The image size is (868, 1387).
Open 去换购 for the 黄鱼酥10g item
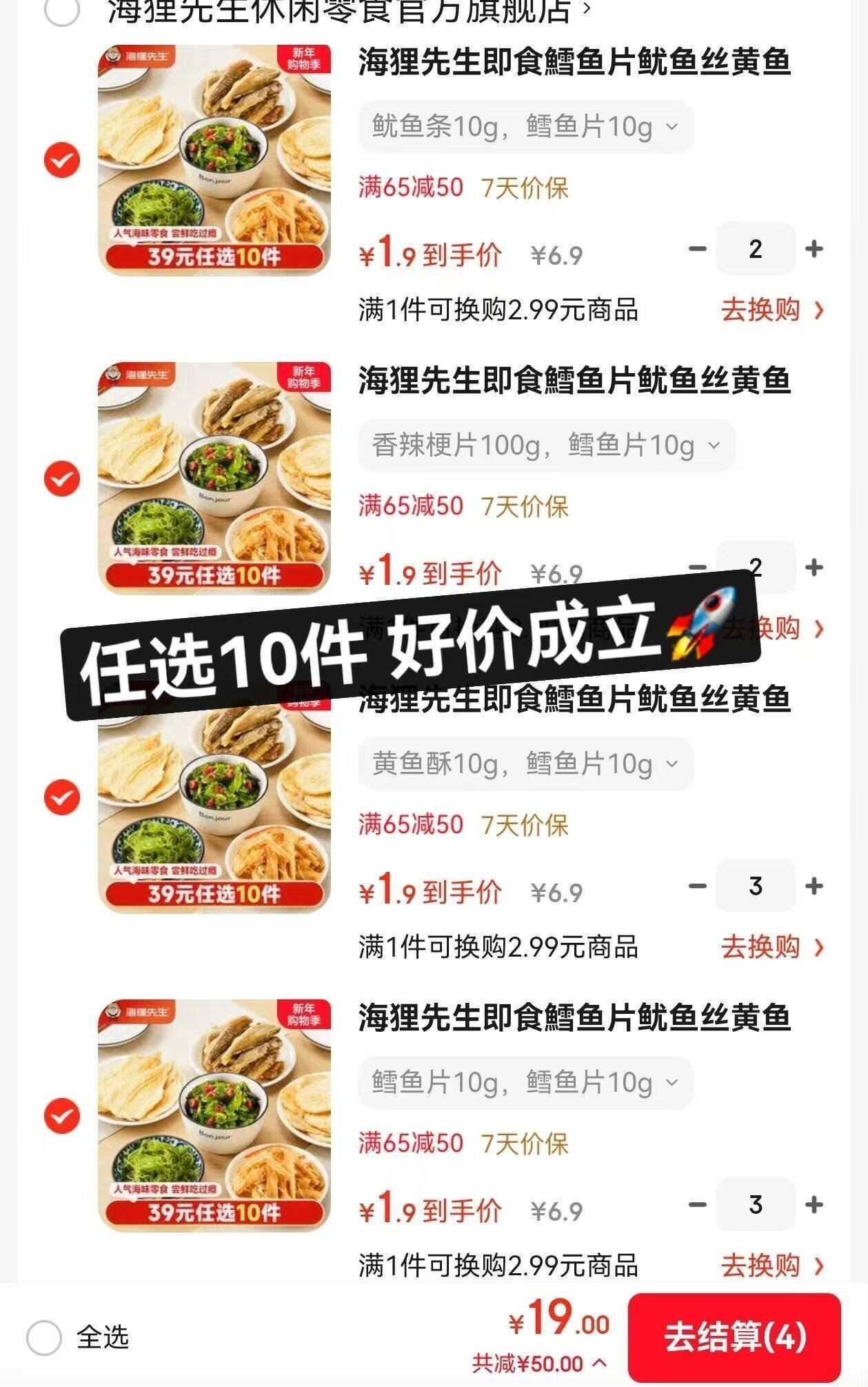(771, 948)
